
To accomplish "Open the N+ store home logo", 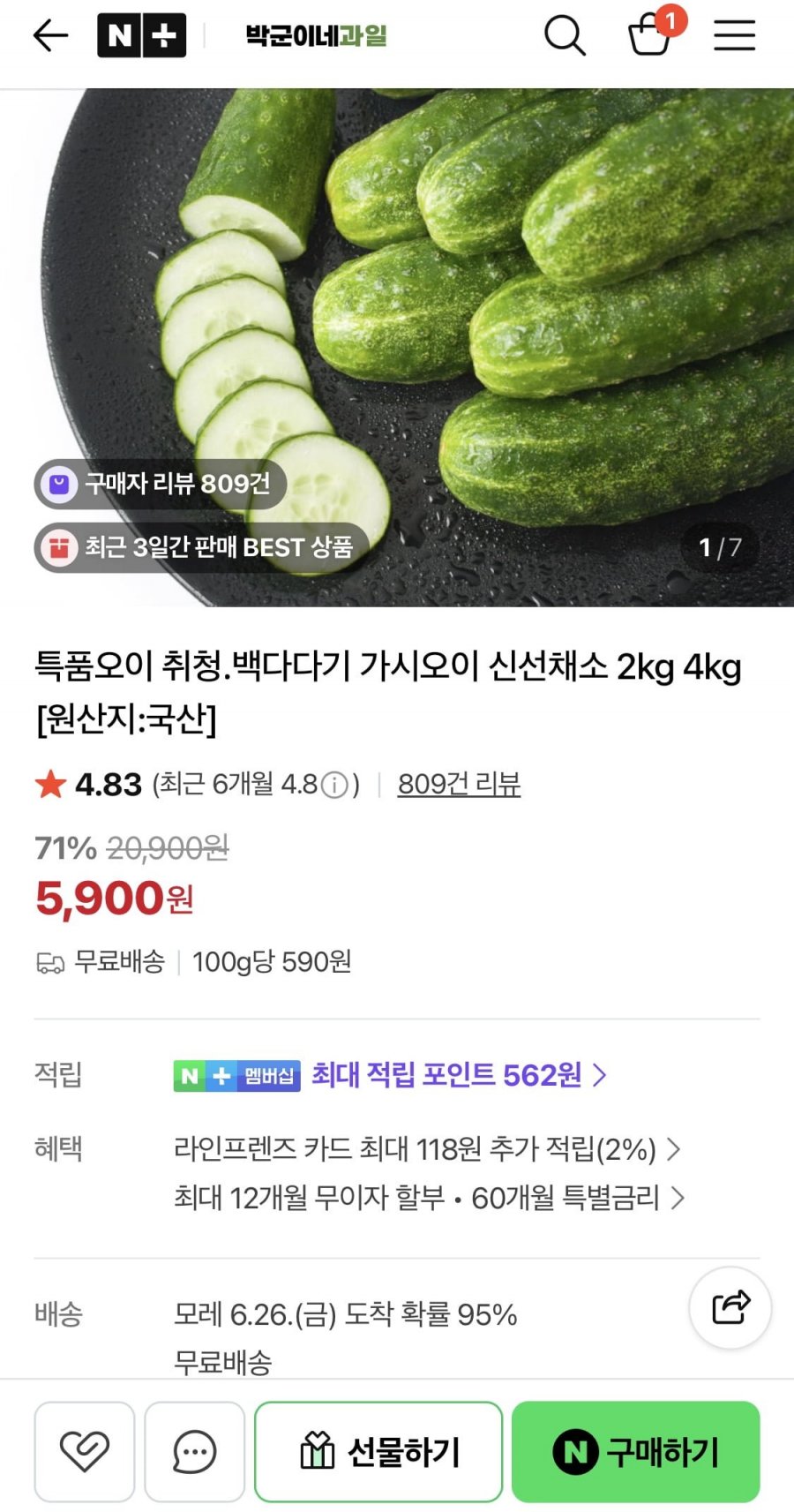I will point(141,35).
